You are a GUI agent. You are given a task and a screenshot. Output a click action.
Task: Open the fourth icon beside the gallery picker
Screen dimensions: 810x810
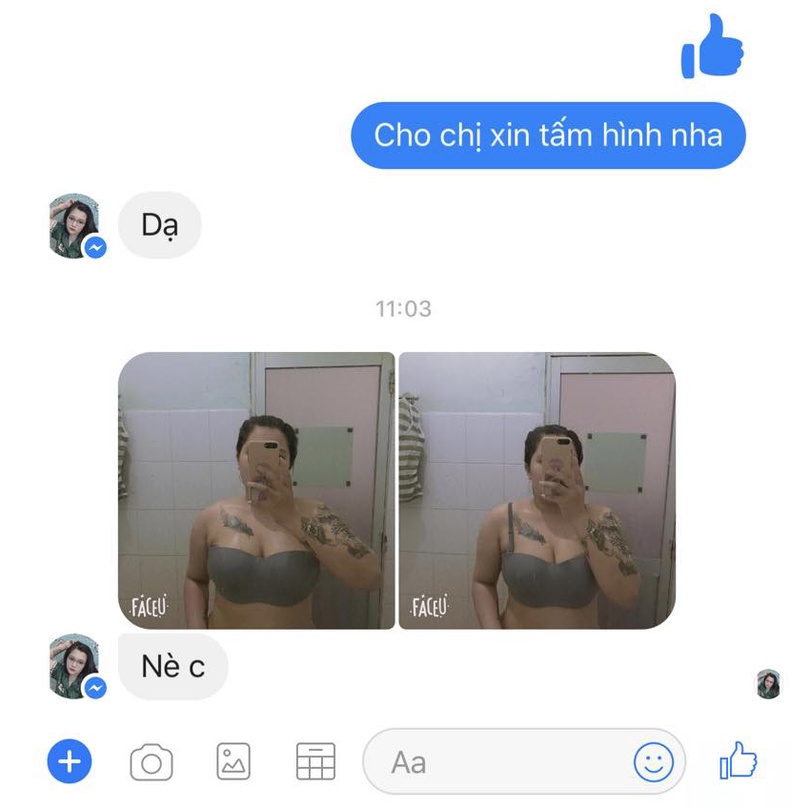(x=316, y=762)
